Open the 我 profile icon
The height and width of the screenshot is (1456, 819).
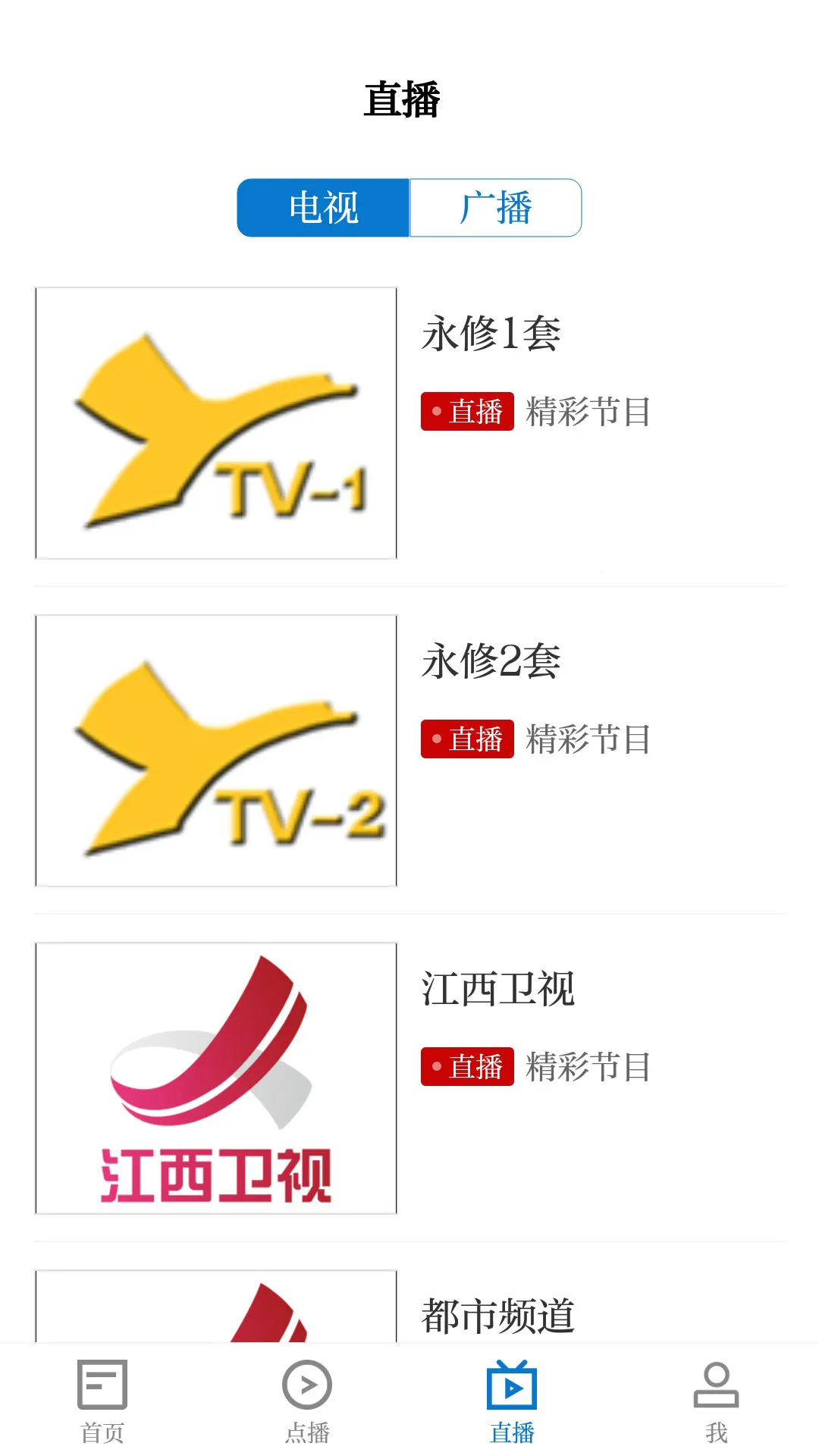coord(717,1395)
